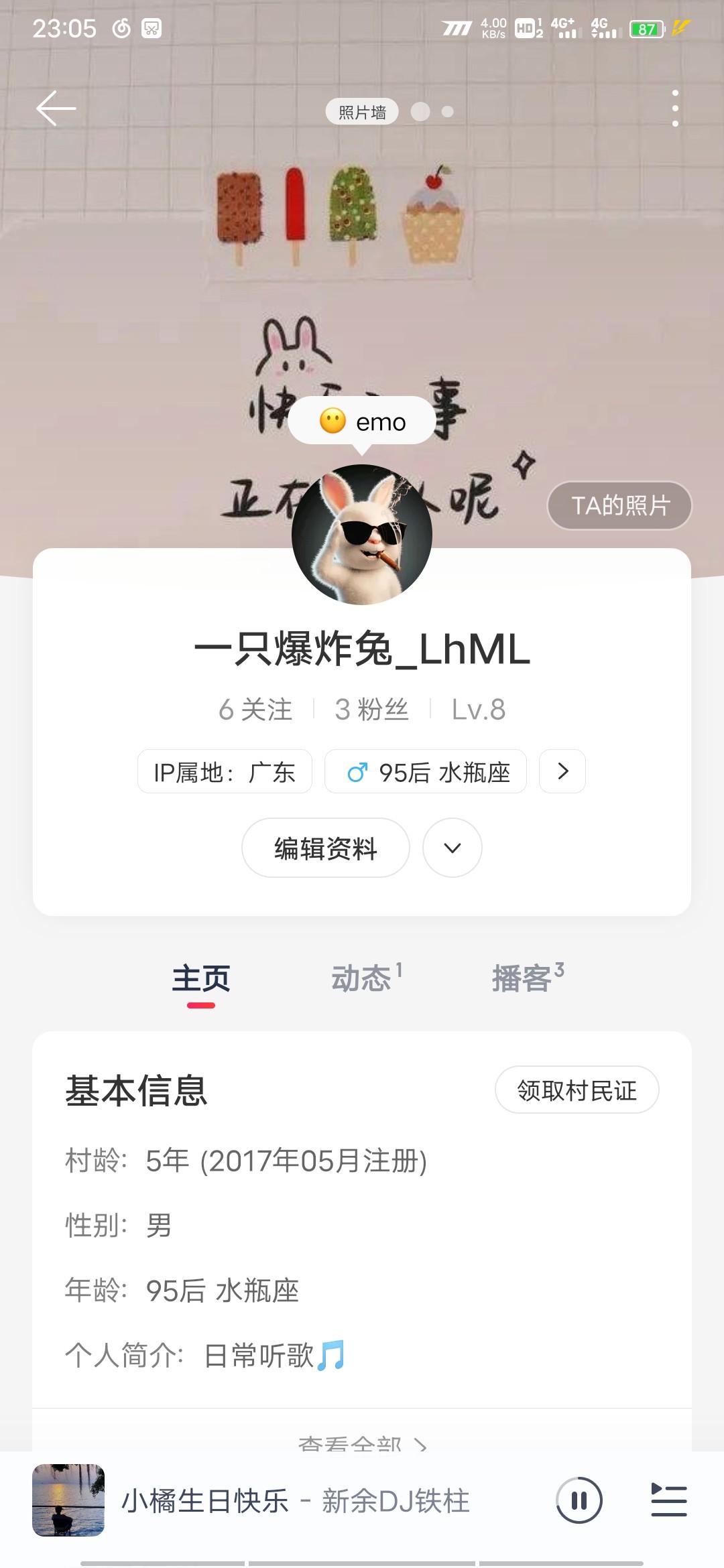The image size is (724, 1568).
Task: Open the playlist queue icon
Action: click(669, 1500)
